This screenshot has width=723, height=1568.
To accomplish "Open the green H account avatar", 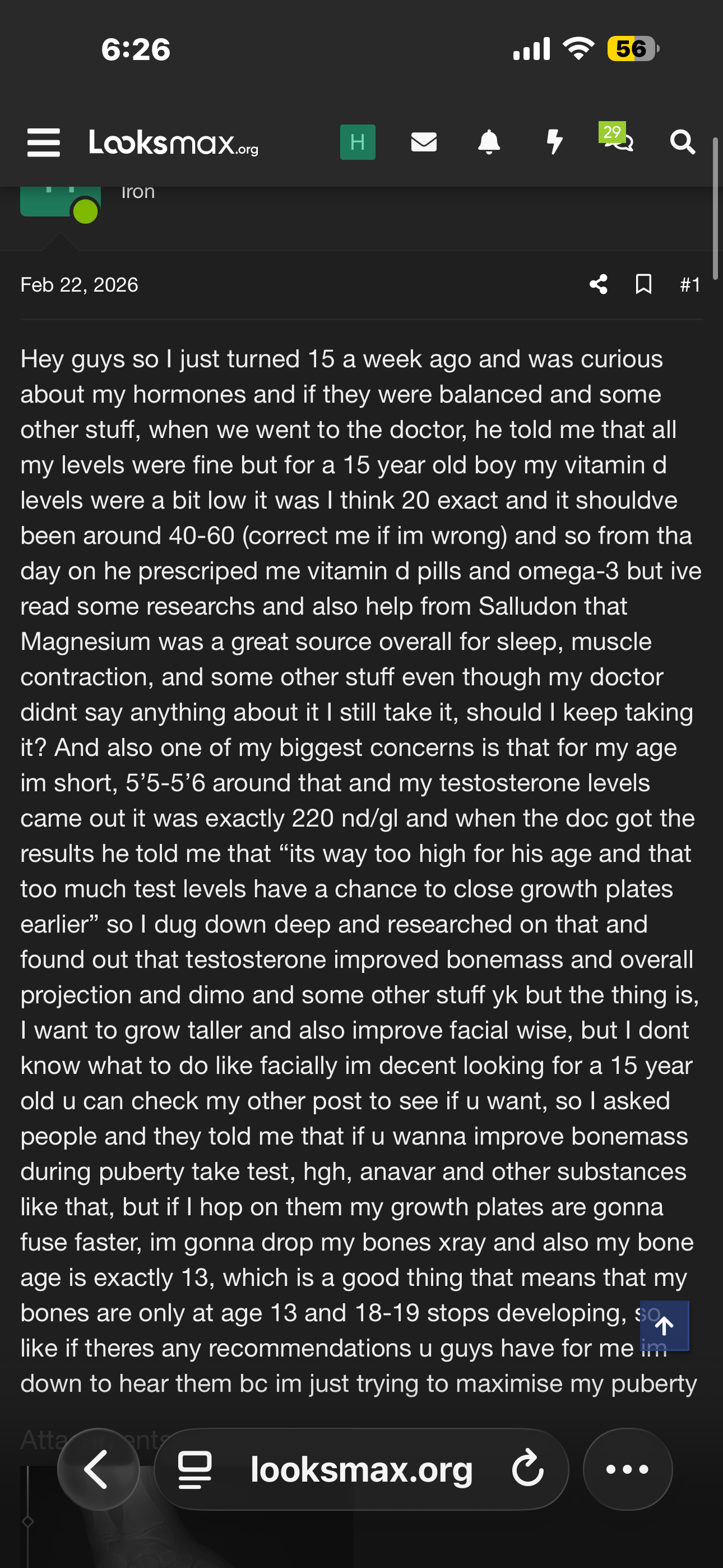I will tap(357, 142).
